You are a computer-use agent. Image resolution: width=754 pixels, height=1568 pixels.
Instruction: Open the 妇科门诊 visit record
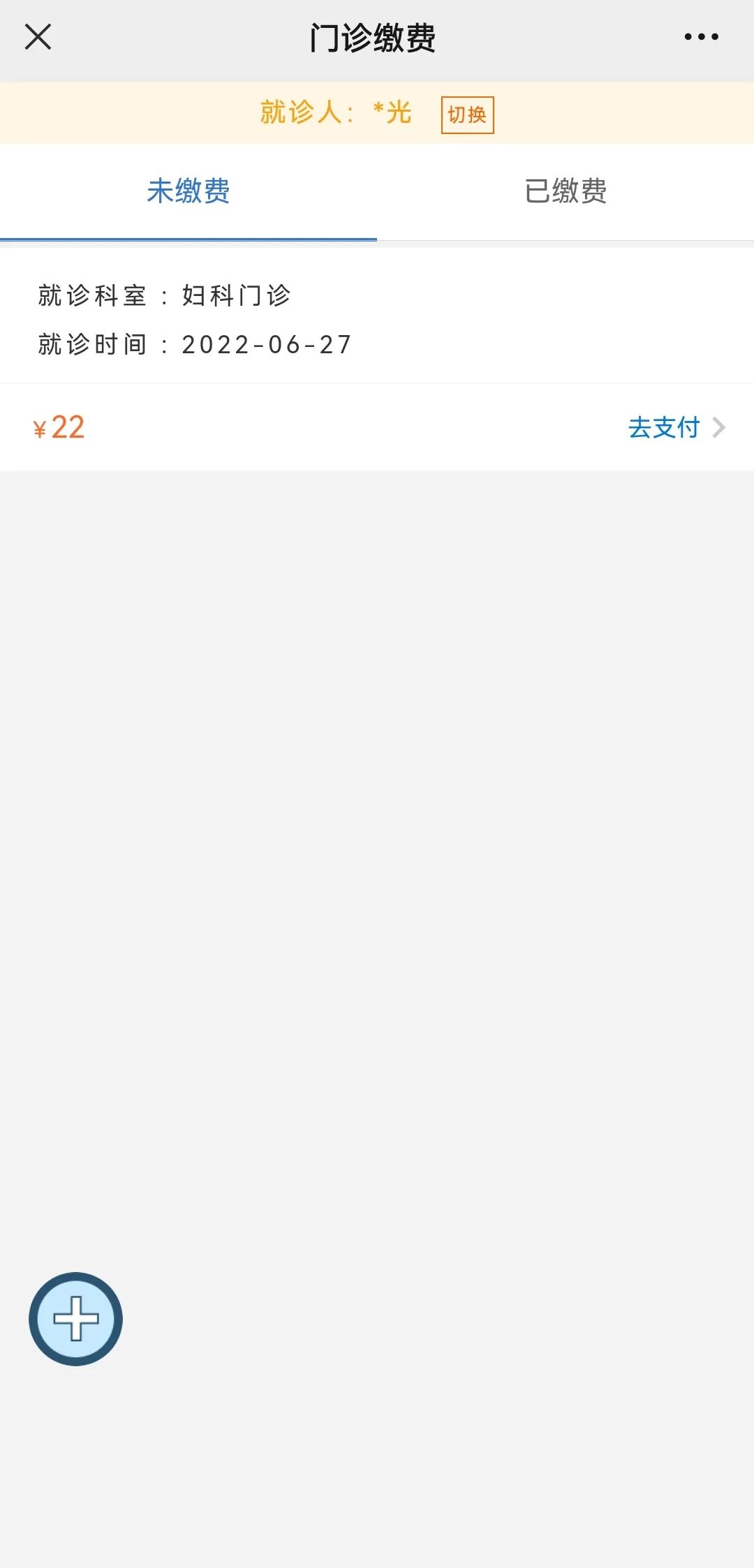click(377, 316)
